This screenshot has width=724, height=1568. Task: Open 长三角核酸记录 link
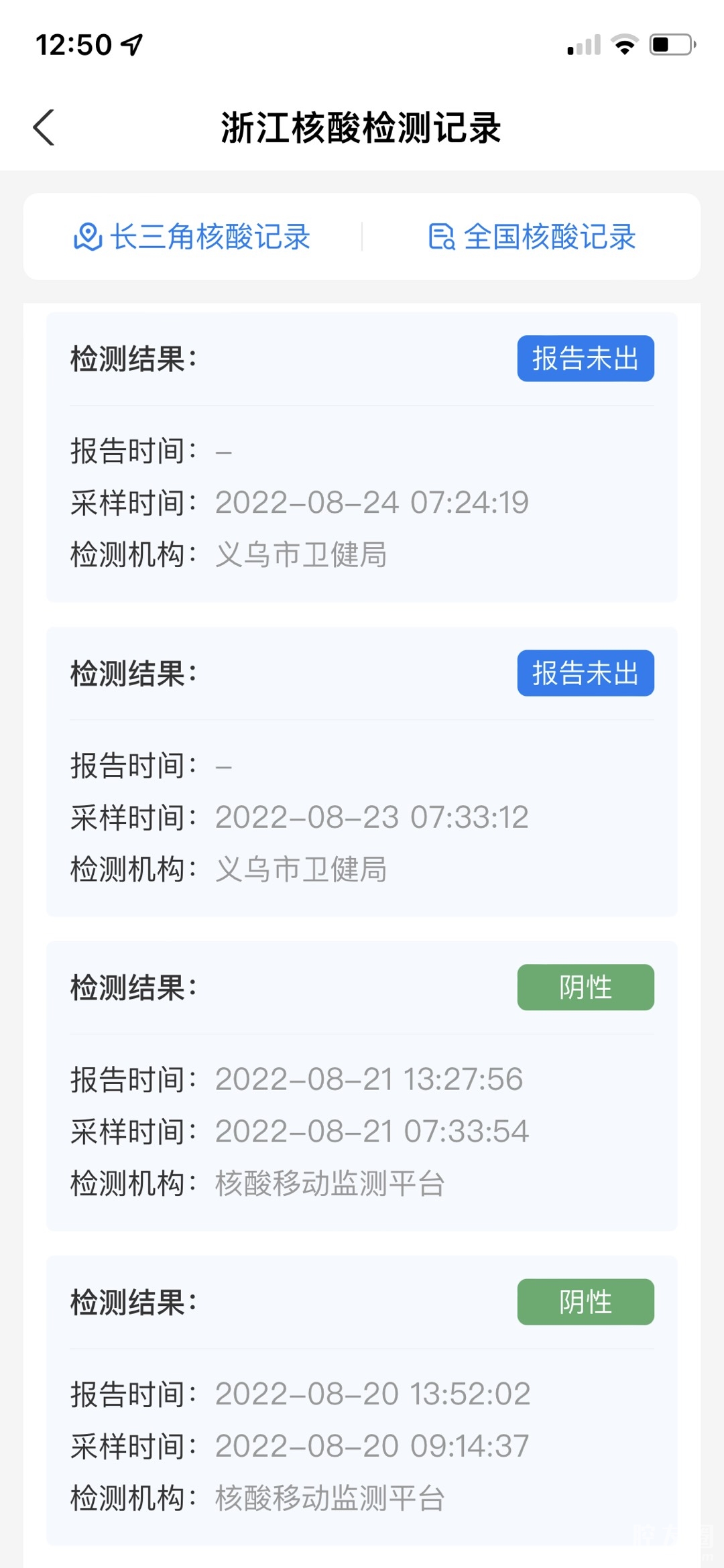coord(192,237)
